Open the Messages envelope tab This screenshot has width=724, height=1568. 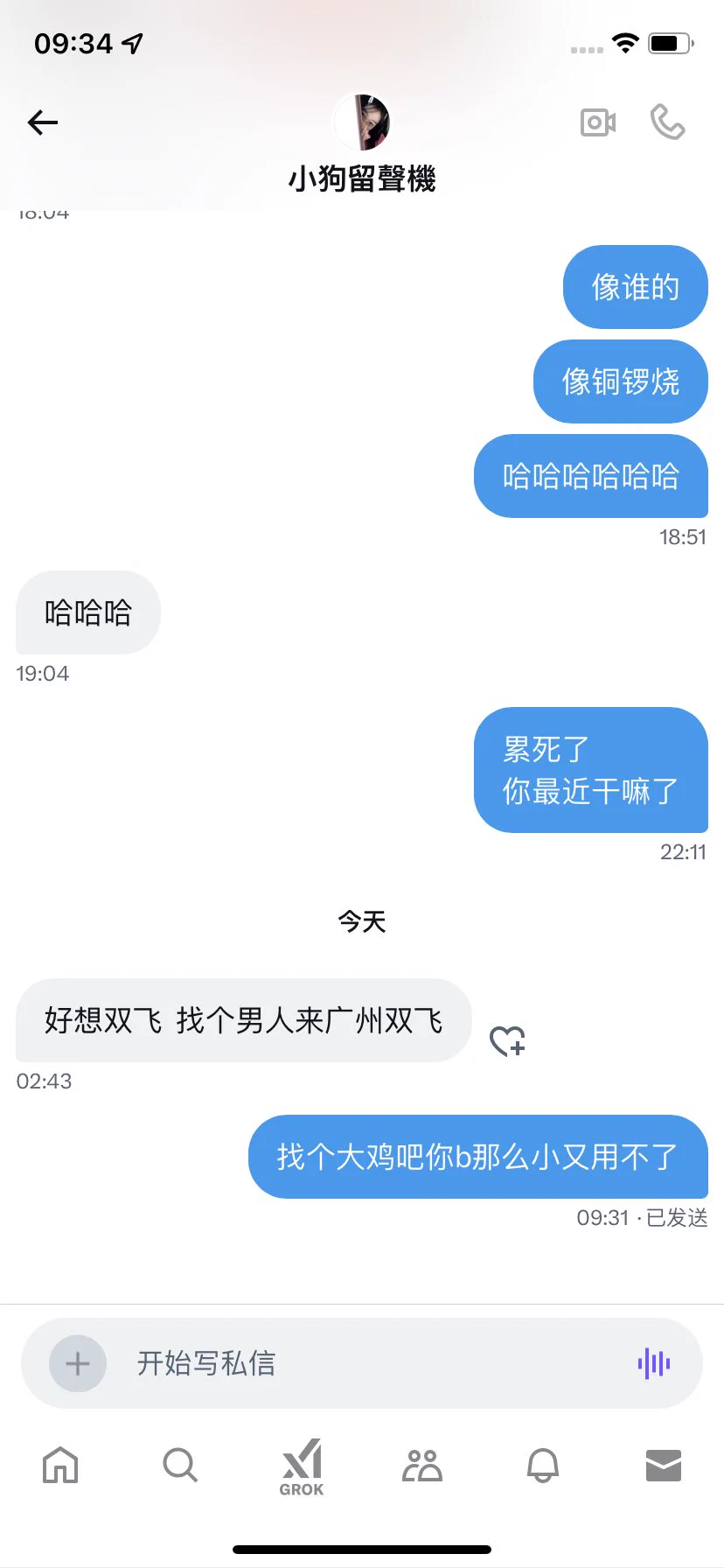click(x=663, y=1465)
